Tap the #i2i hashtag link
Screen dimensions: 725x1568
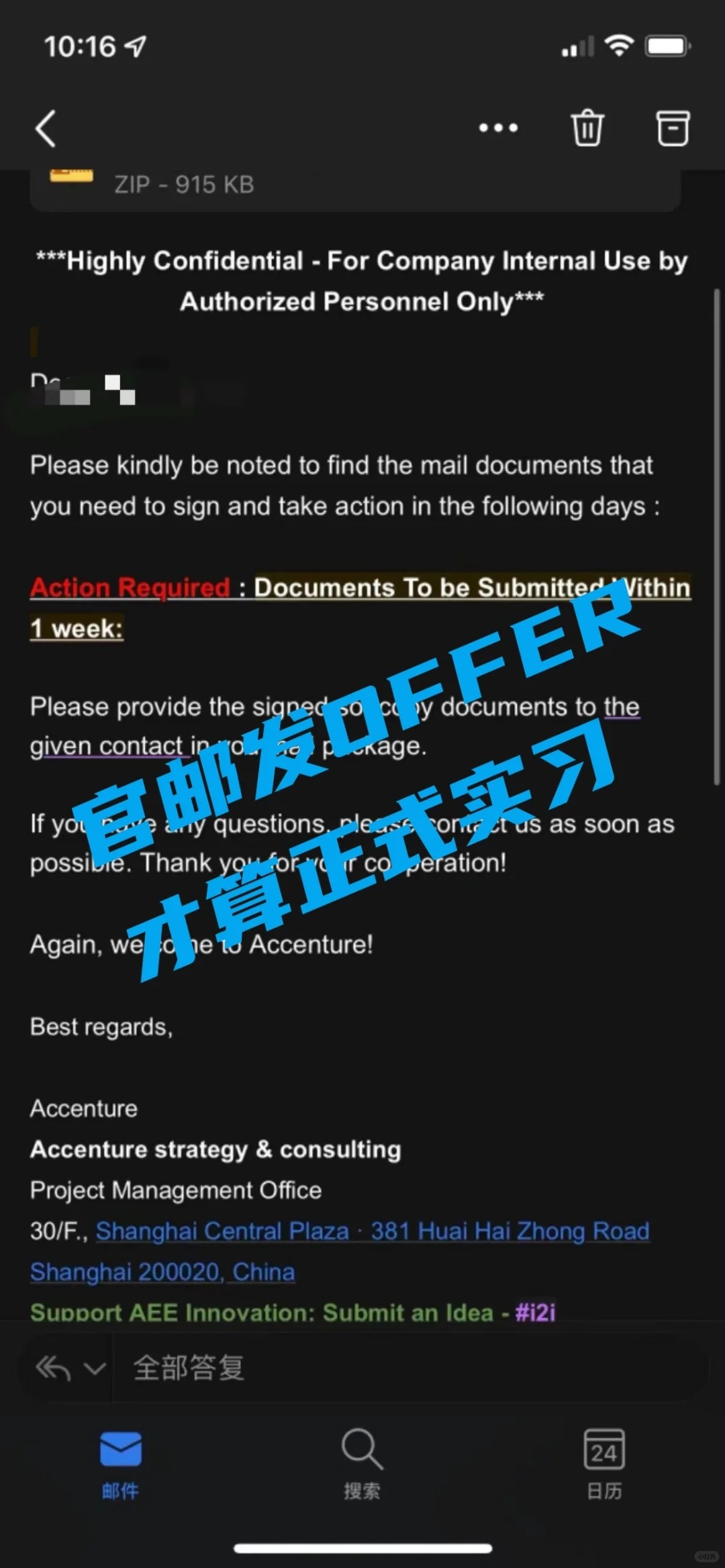click(535, 1312)
